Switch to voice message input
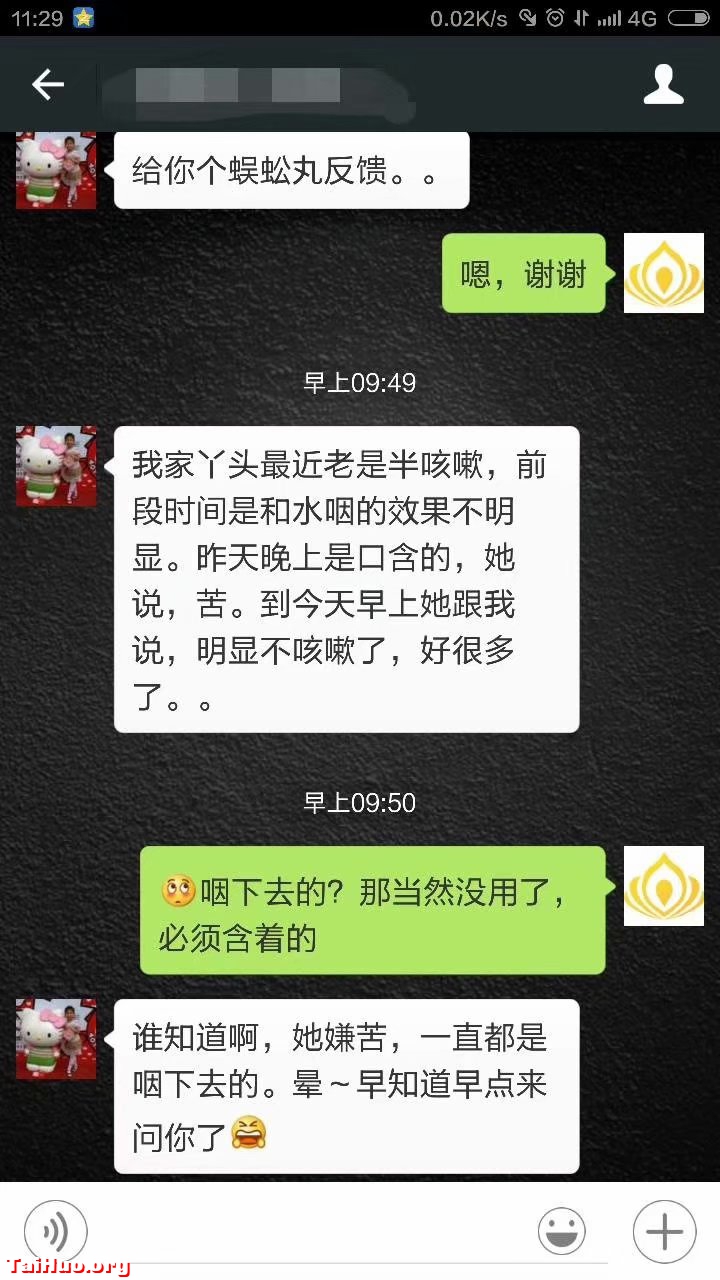720x1280 pixels. coord(56,1231)
